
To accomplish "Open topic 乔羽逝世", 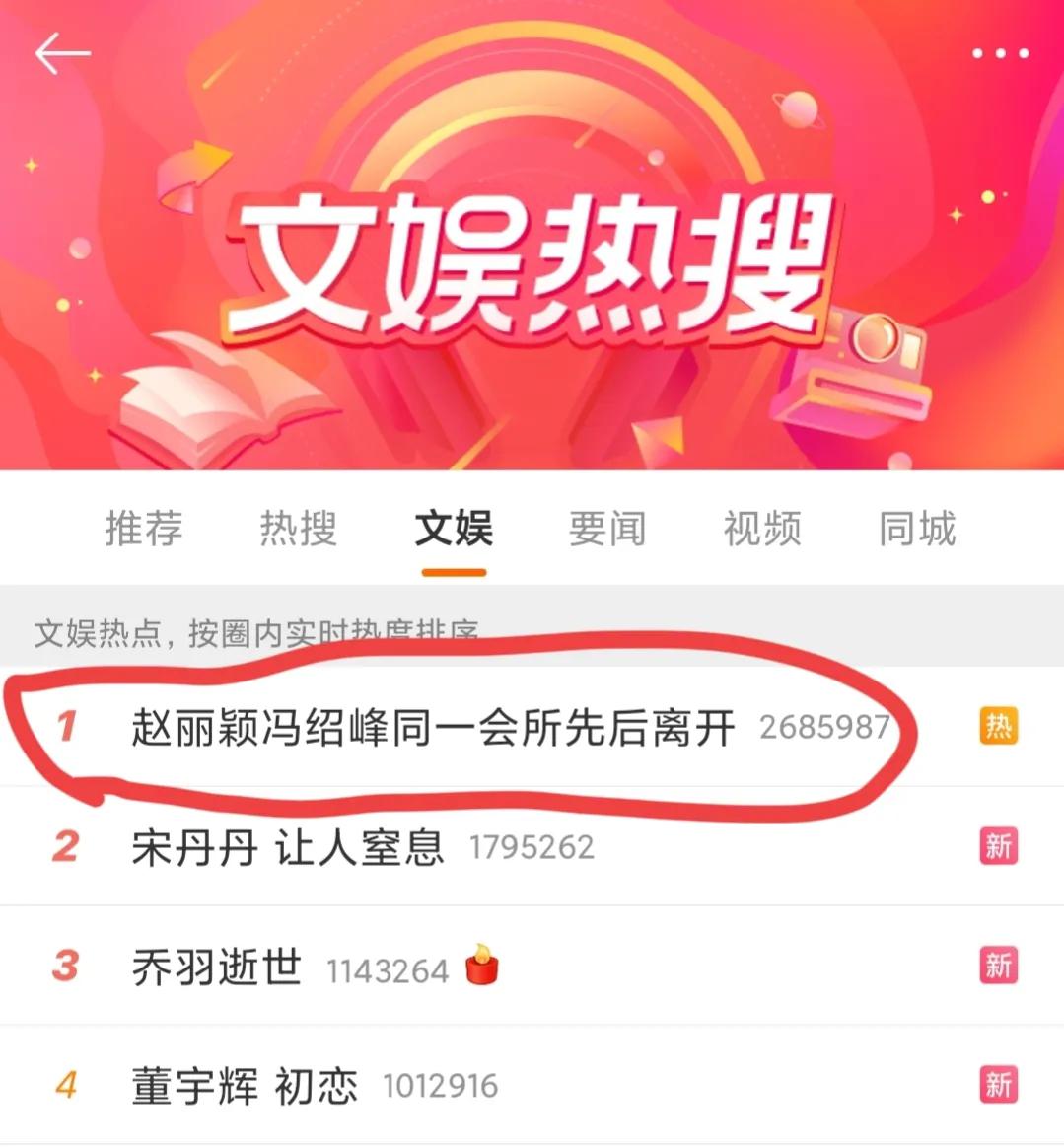I will coord(217,967).
